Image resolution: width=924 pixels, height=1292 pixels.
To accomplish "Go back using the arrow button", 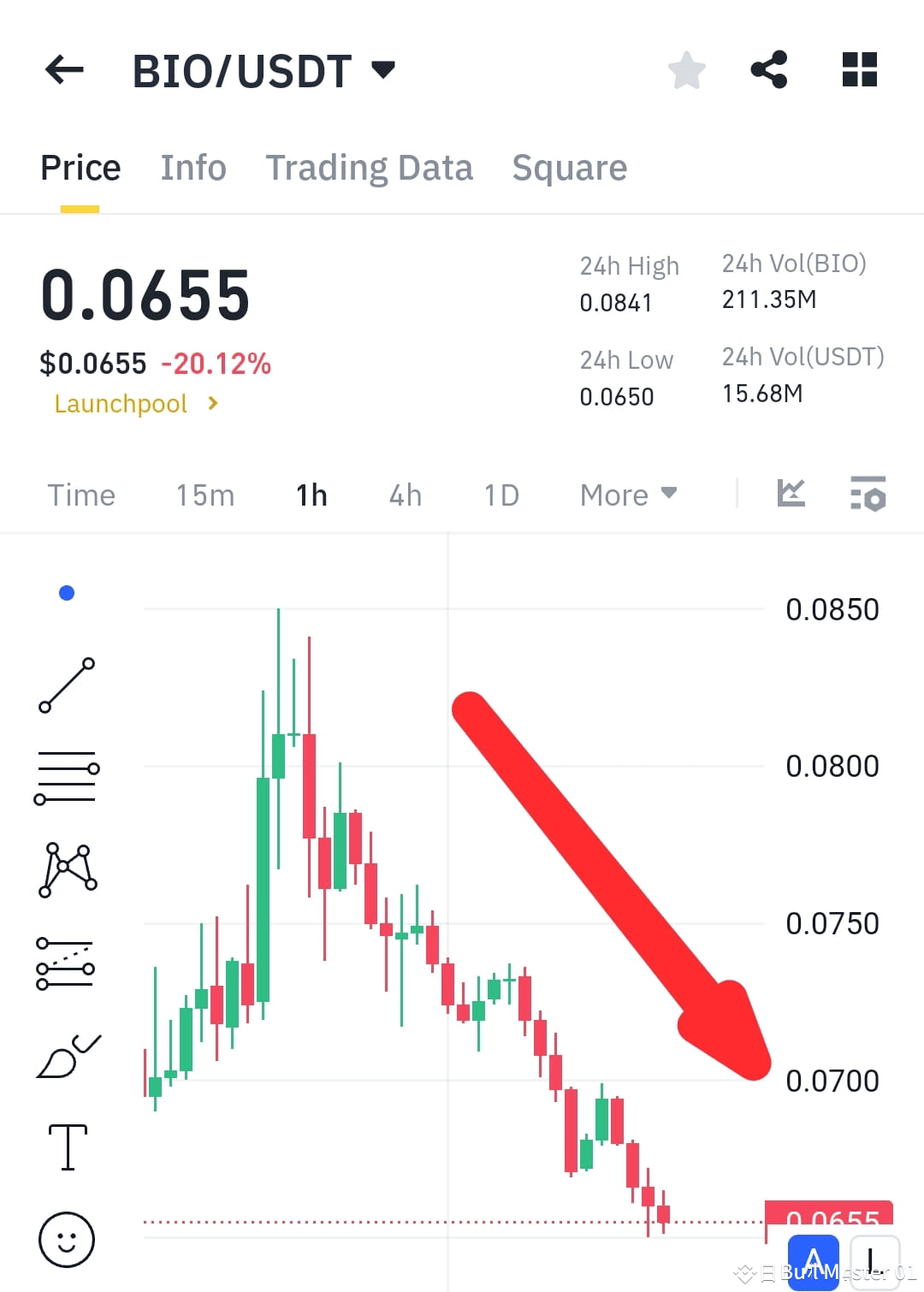I will click(x=63, y=70).
